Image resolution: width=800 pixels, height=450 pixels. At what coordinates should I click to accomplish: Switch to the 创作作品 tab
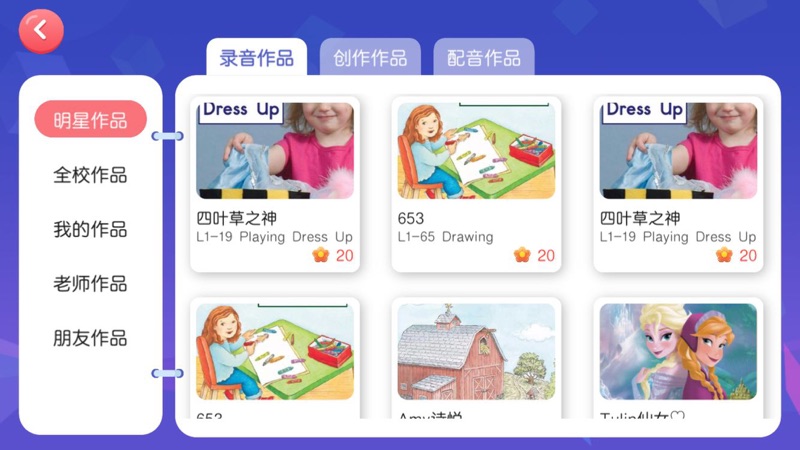(370, 58)
